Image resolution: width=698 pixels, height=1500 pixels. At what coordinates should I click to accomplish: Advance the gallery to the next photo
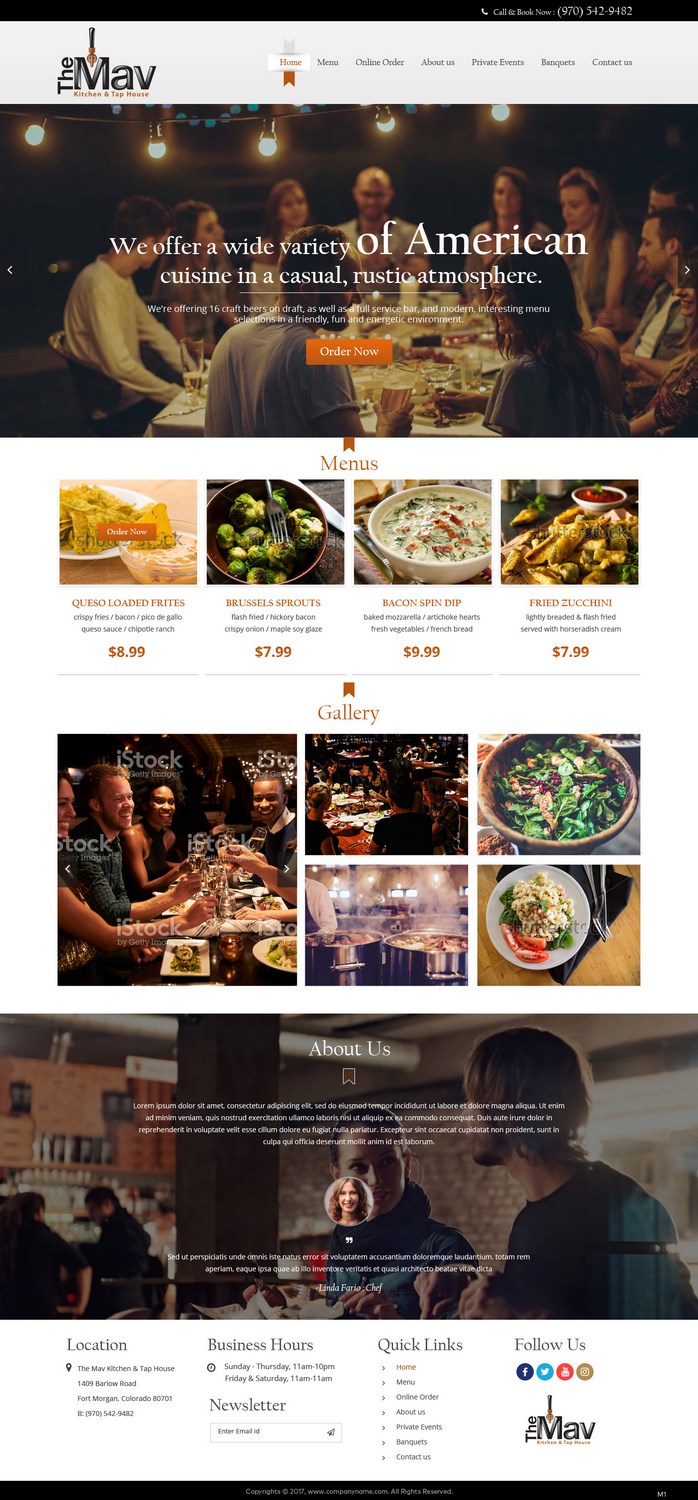point(286,869)
